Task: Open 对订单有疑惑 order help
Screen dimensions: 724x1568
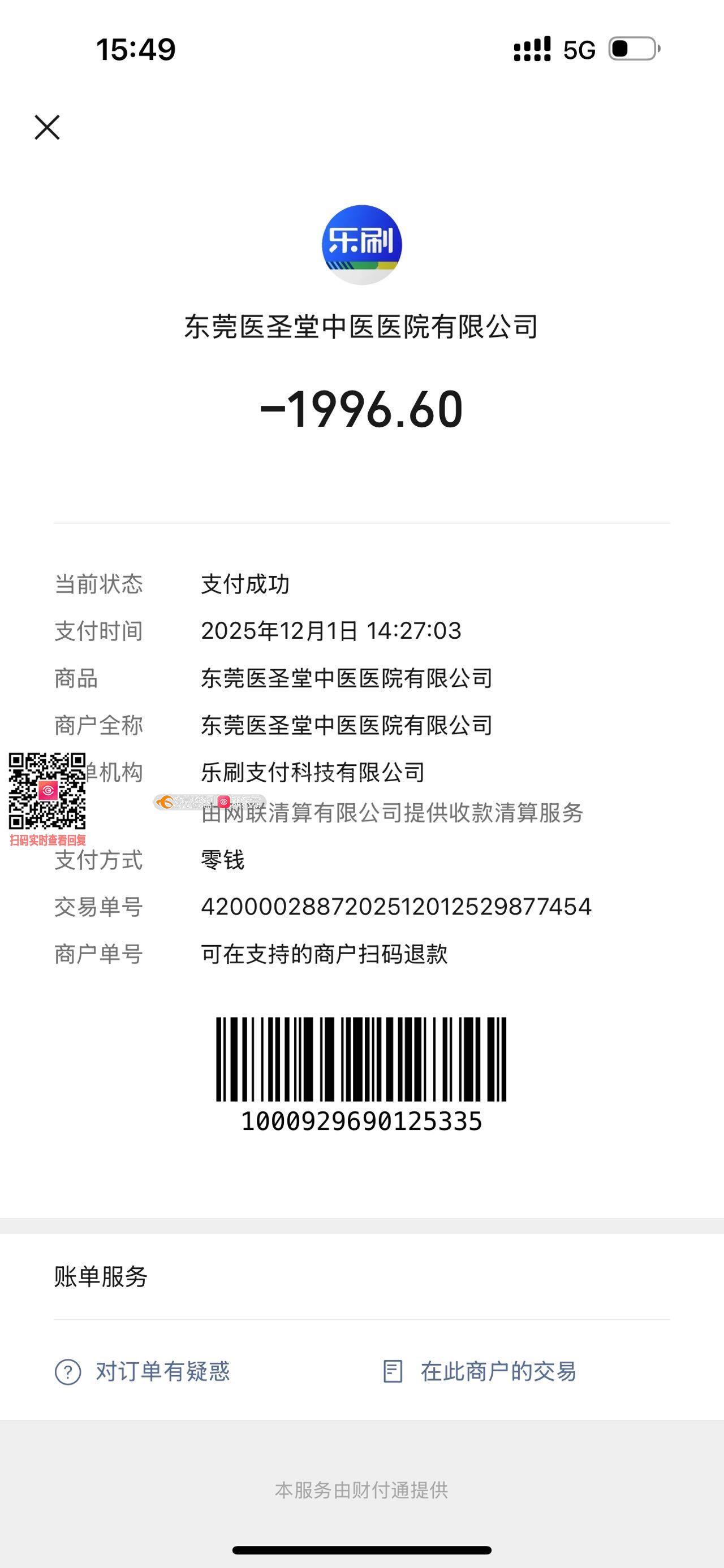Action: tap(143, 1371)
